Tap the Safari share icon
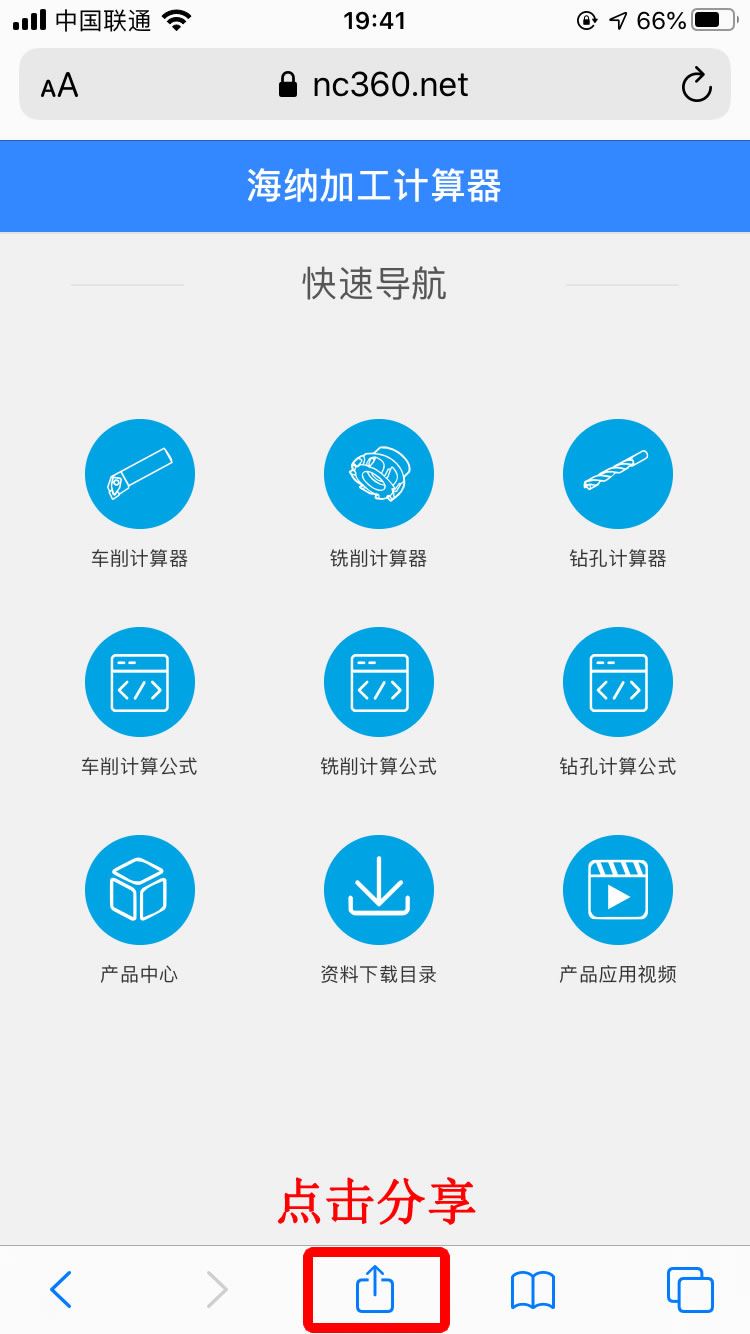The image size is (750, 1334). coord(375,1289)
